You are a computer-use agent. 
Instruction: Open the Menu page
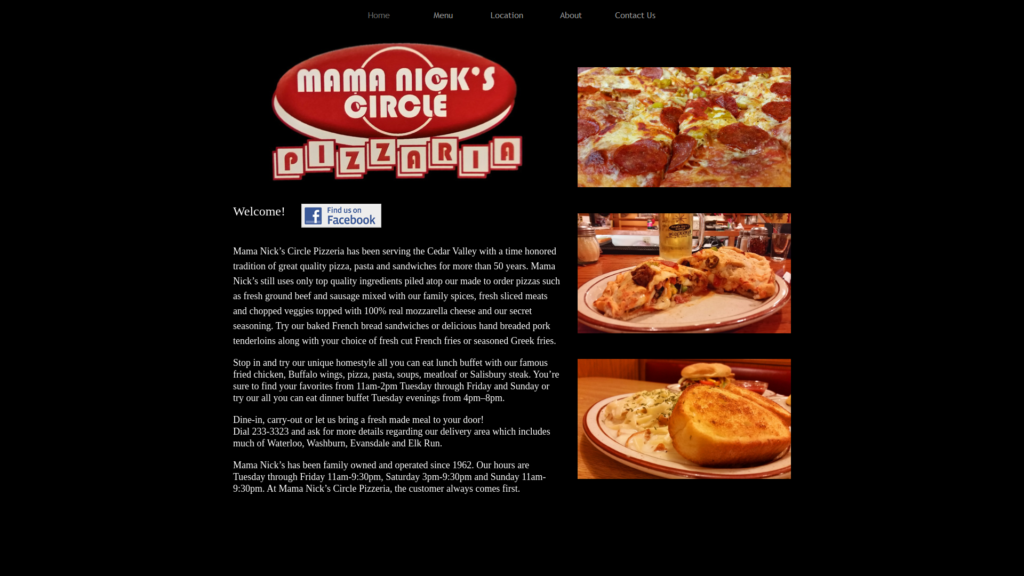click(x=443, y=15)
